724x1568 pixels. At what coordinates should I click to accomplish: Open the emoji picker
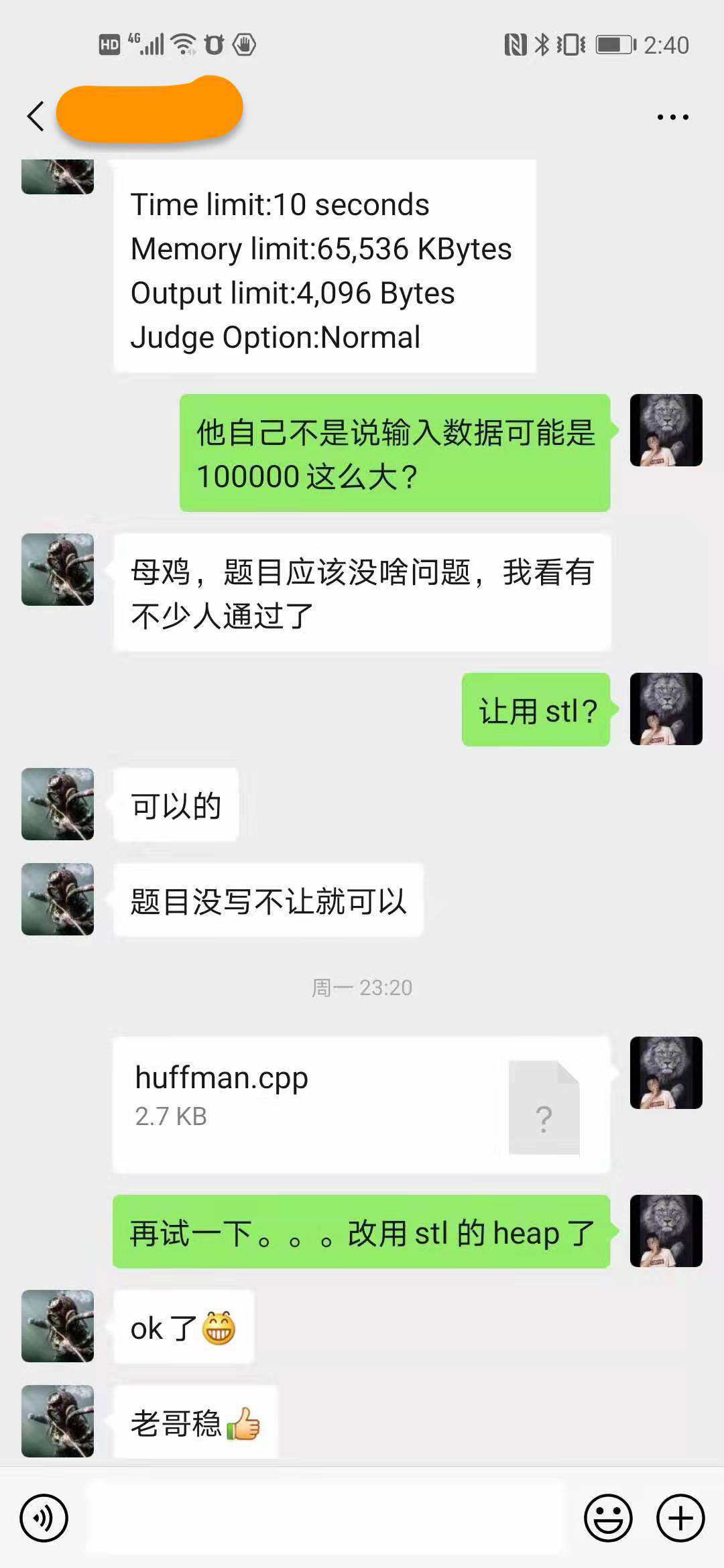[x=608, y=1518]
